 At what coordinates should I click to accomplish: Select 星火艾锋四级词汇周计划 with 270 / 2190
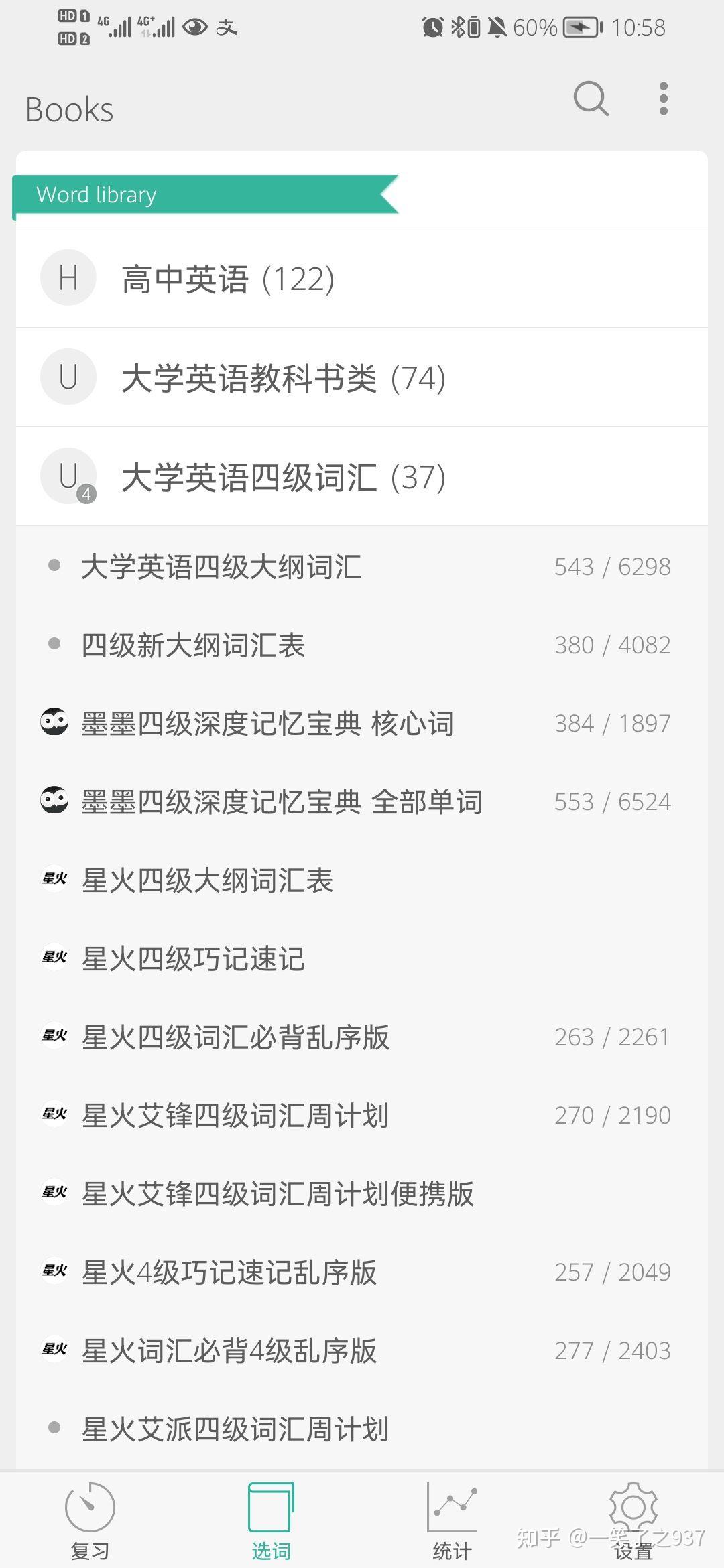[362, 1116]
